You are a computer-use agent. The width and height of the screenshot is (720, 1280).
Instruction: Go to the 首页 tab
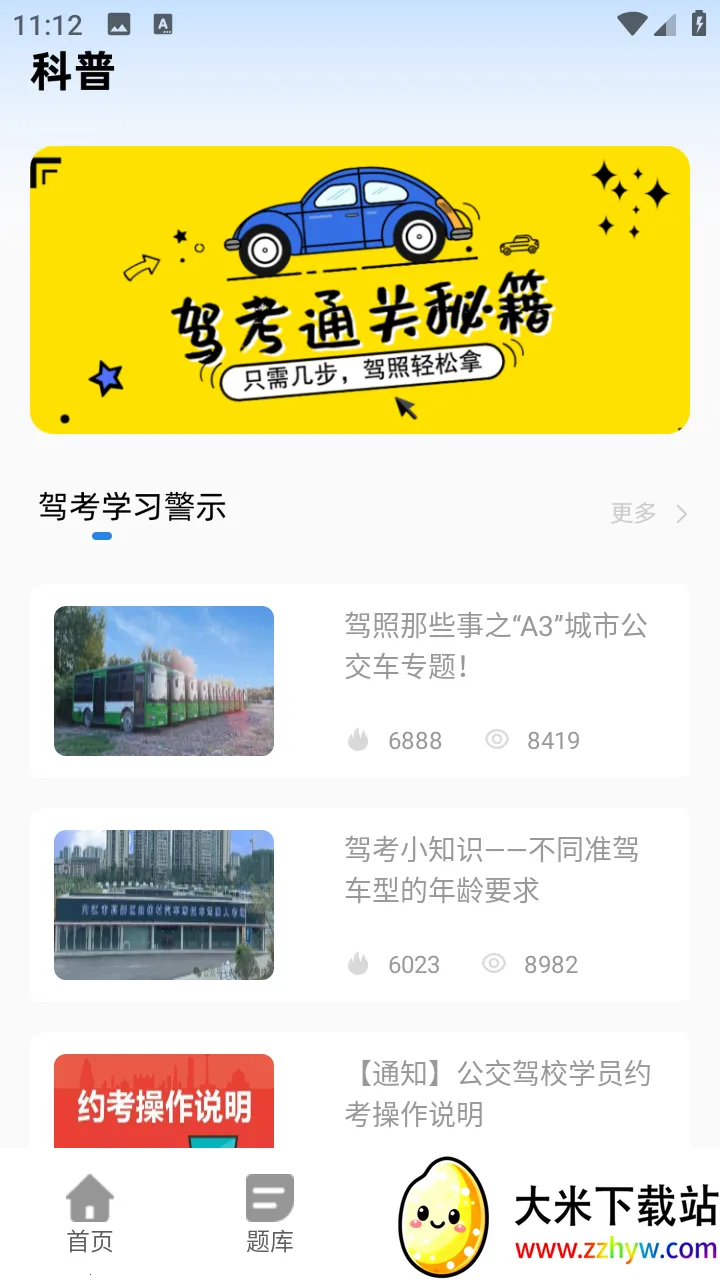point(90,1214)
